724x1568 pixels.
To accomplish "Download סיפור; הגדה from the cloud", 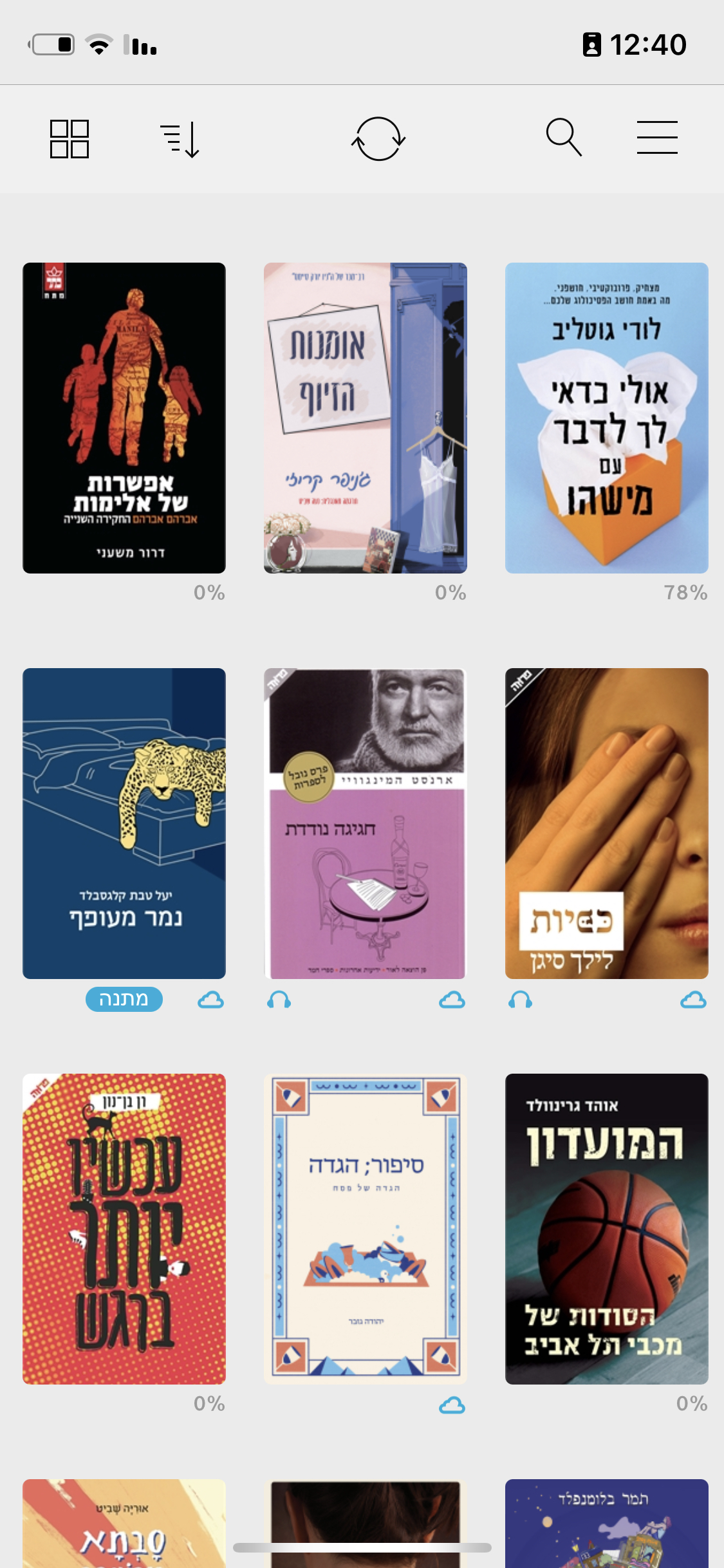I will 452,1406.
